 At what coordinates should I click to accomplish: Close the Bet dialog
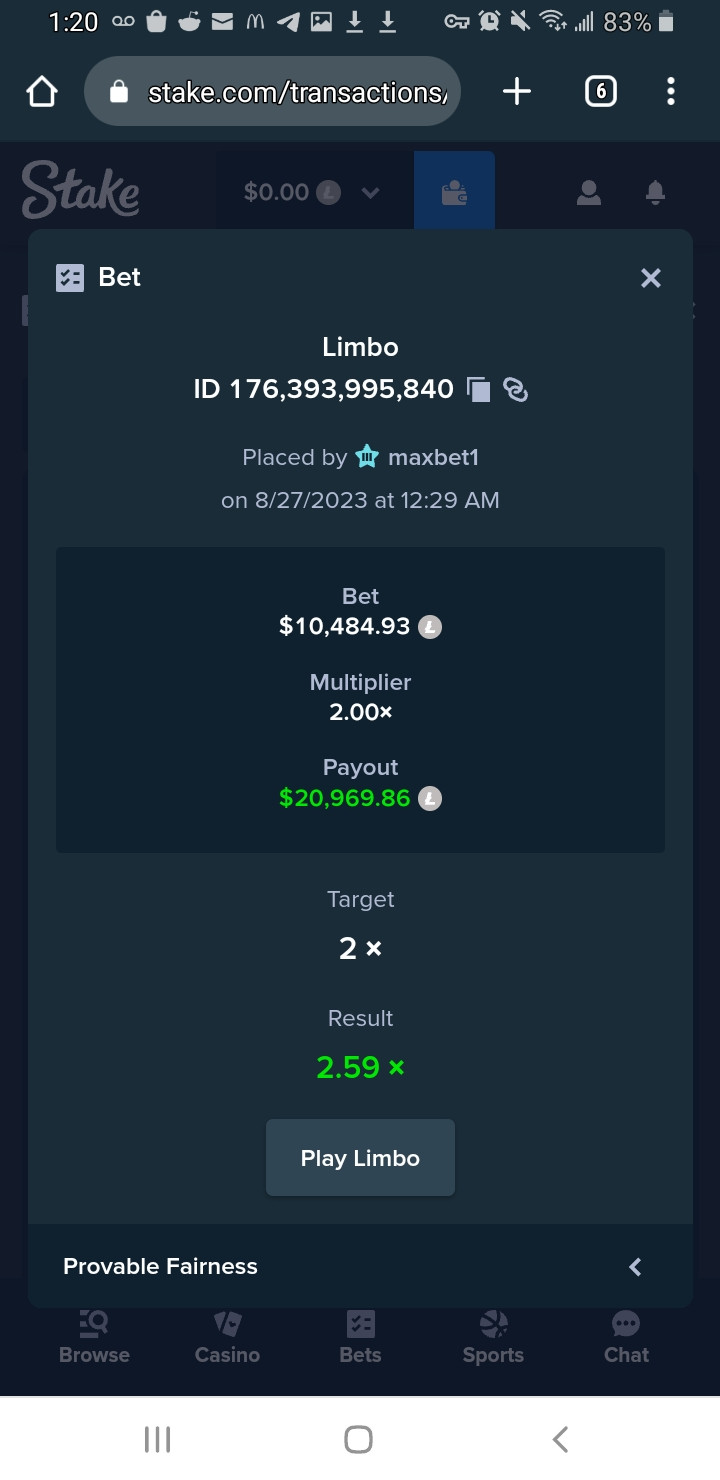point(651,278)
